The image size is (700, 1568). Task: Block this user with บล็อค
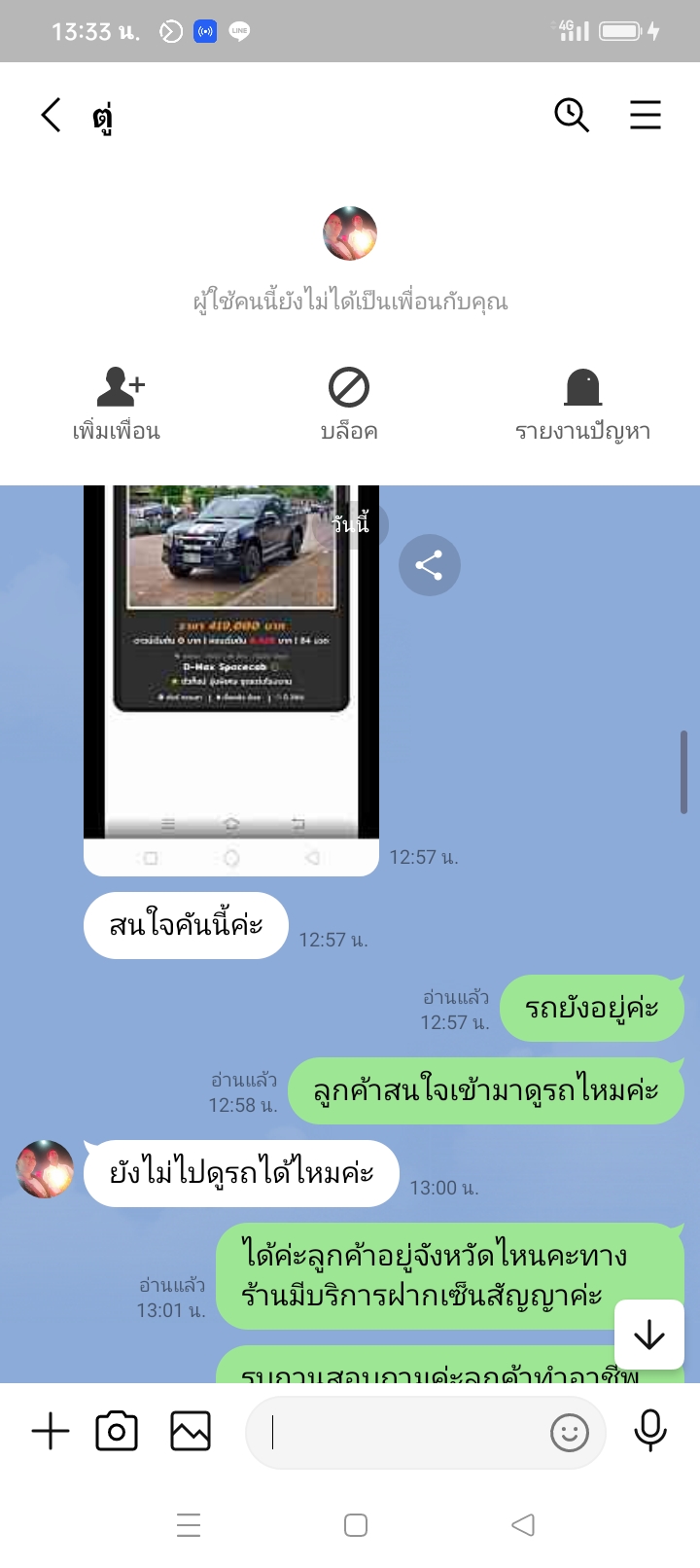(349, 405)
